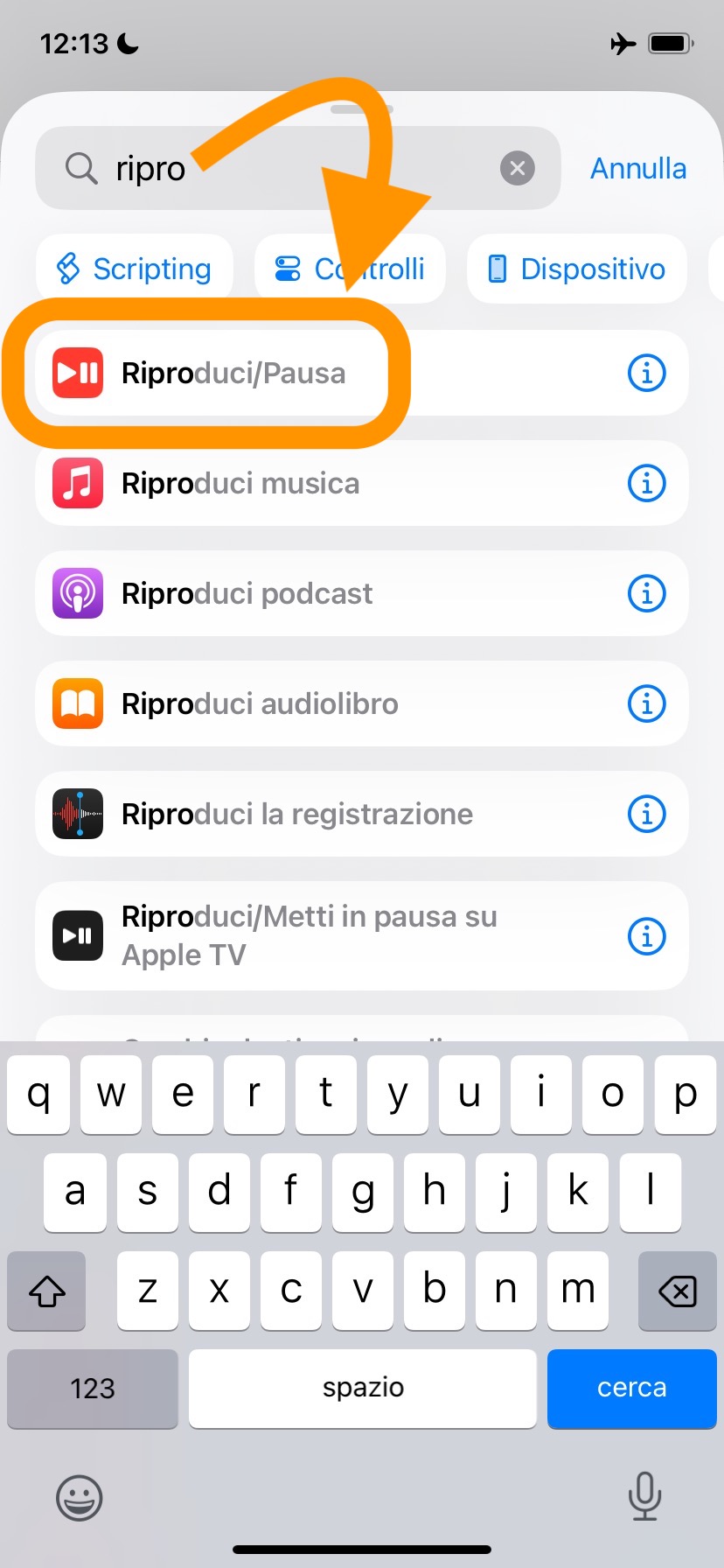See info for Riproduci audiolibro
The width and height of the screenshot is (724, 1568).
point(647,703)
